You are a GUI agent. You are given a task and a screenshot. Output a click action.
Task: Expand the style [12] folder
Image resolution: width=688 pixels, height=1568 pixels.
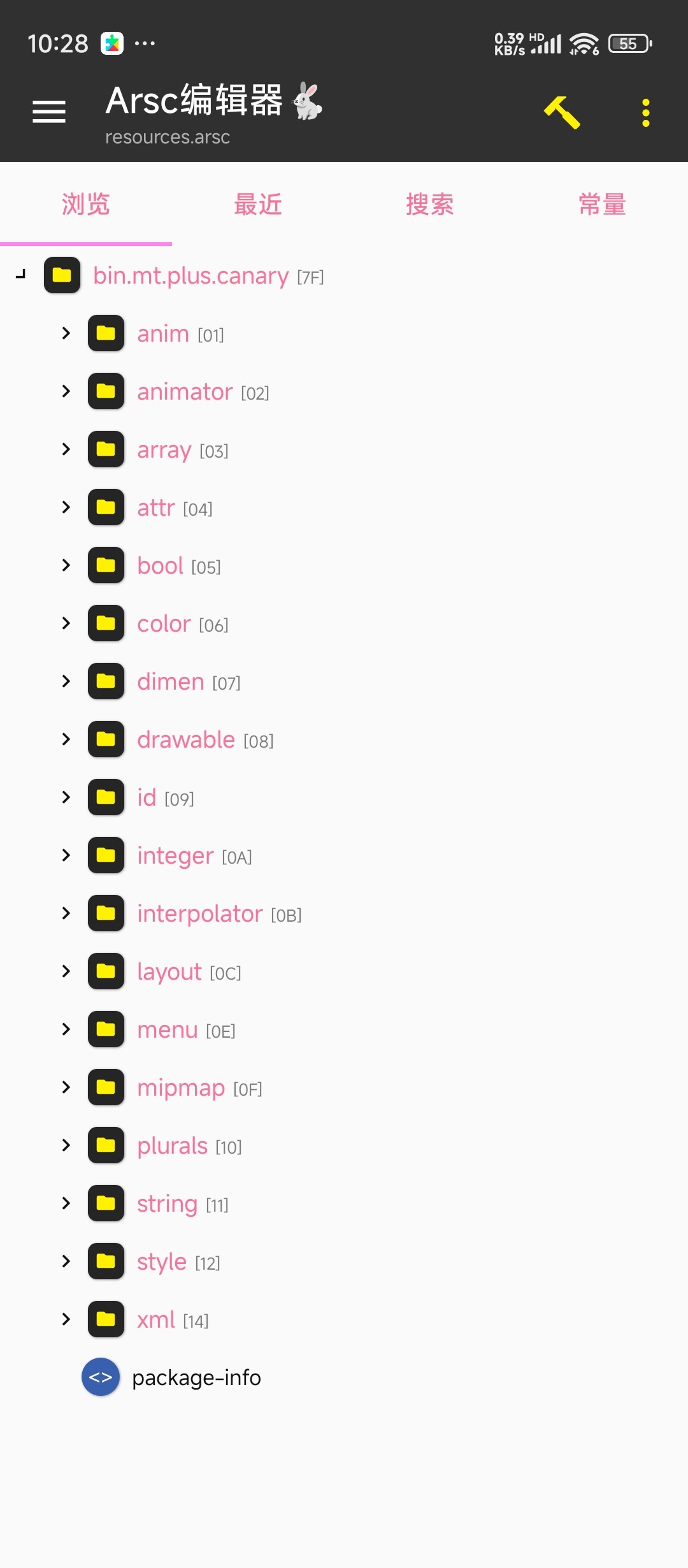66,1261
